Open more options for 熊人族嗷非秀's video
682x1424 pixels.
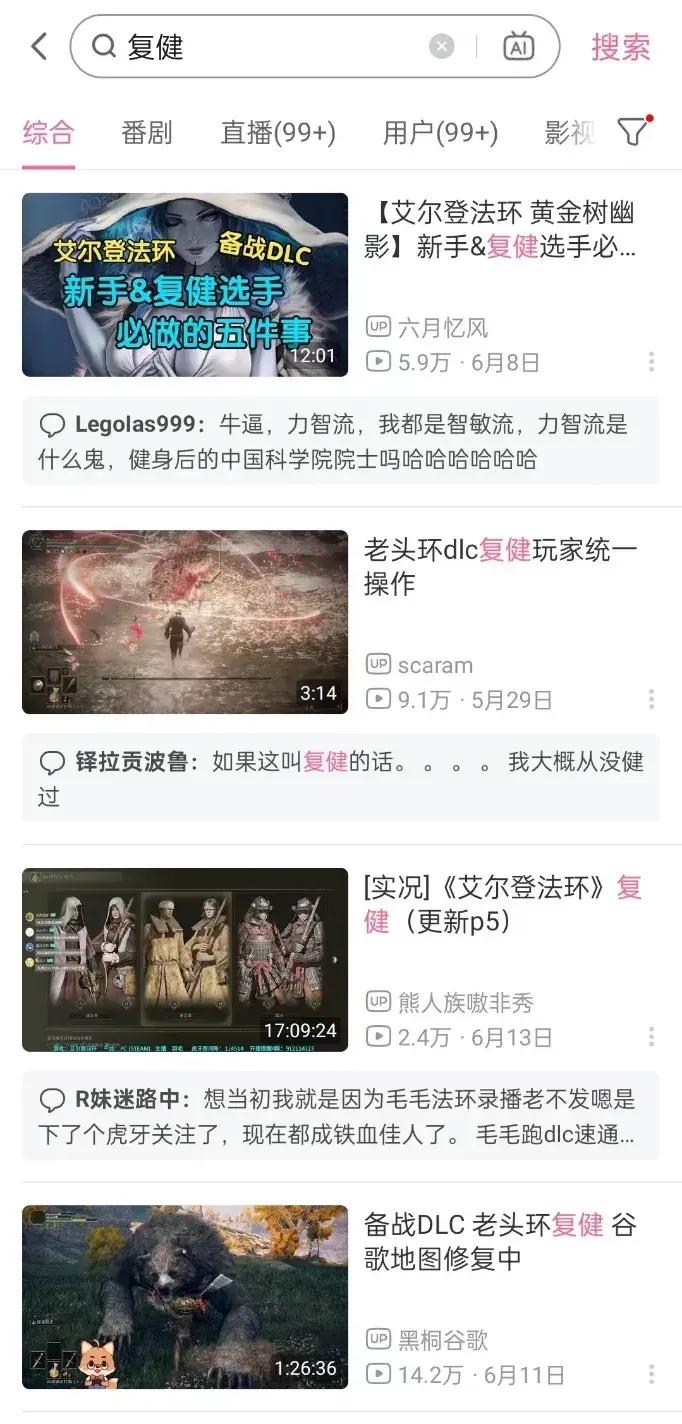tap(651, 1036)
